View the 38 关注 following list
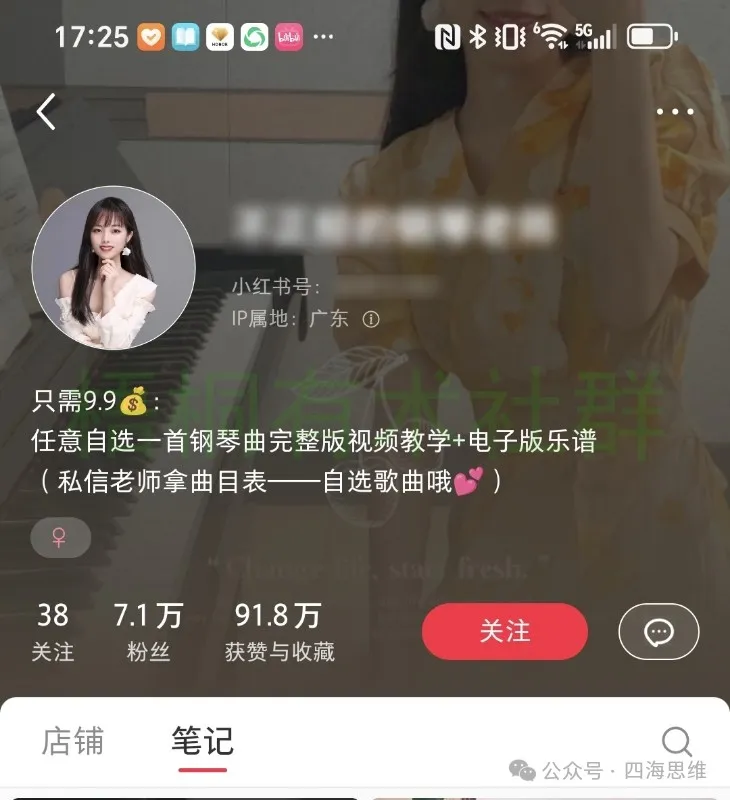The height and width of the screenshot is (800, 730). [x=52, y=632]
